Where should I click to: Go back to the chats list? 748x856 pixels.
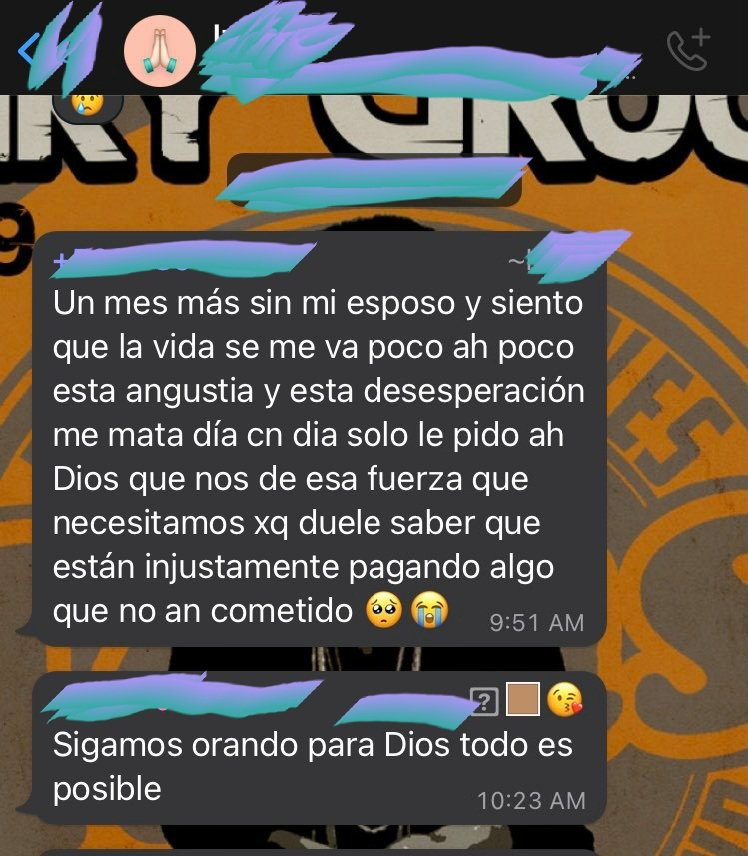[30, 49]
